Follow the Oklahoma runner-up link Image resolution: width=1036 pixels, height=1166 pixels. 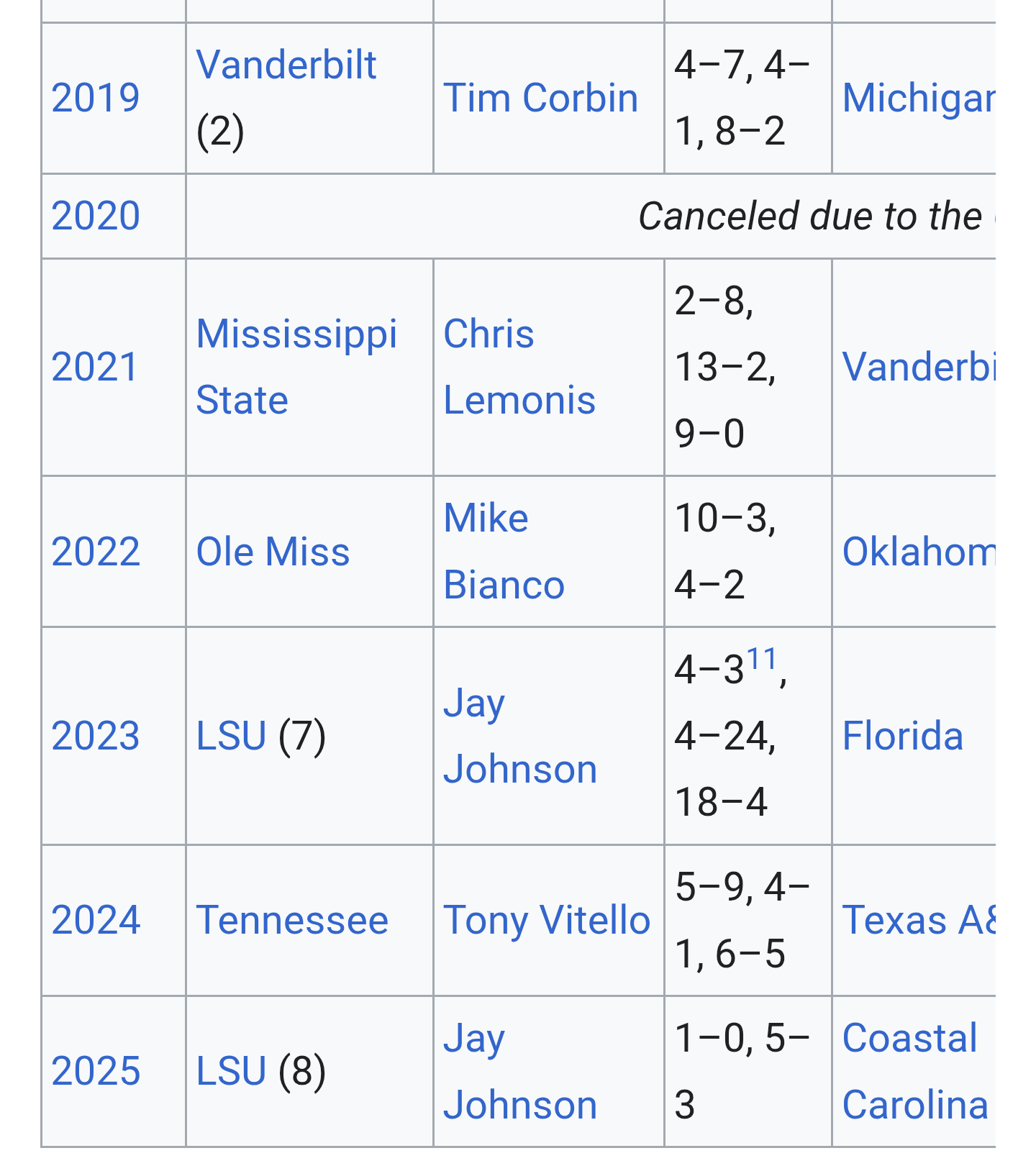click(919, 552)
